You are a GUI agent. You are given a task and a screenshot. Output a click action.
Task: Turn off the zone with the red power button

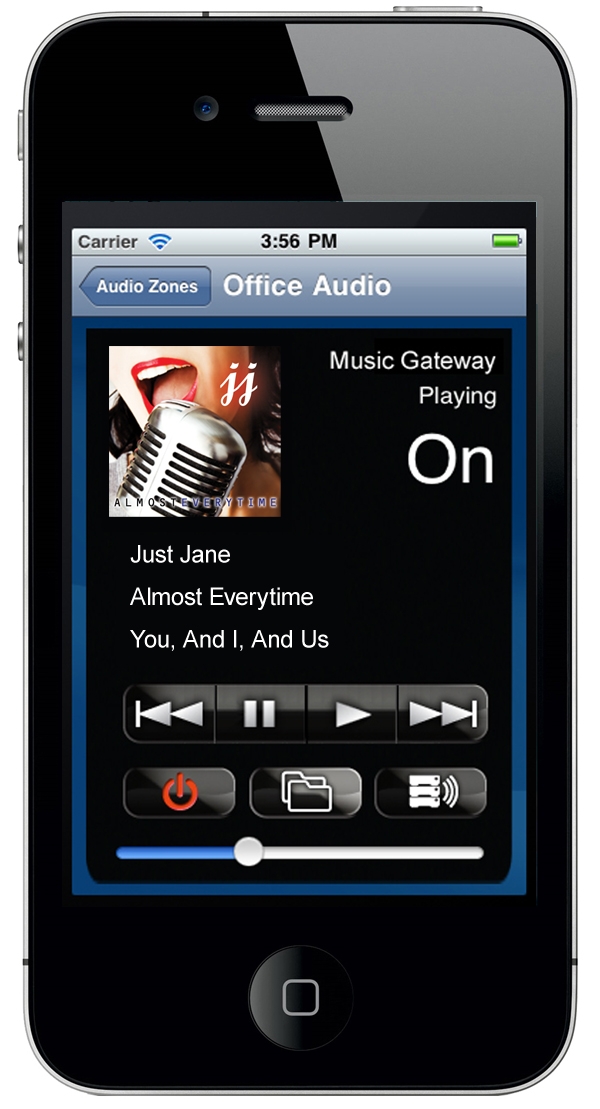coord(180,793)
